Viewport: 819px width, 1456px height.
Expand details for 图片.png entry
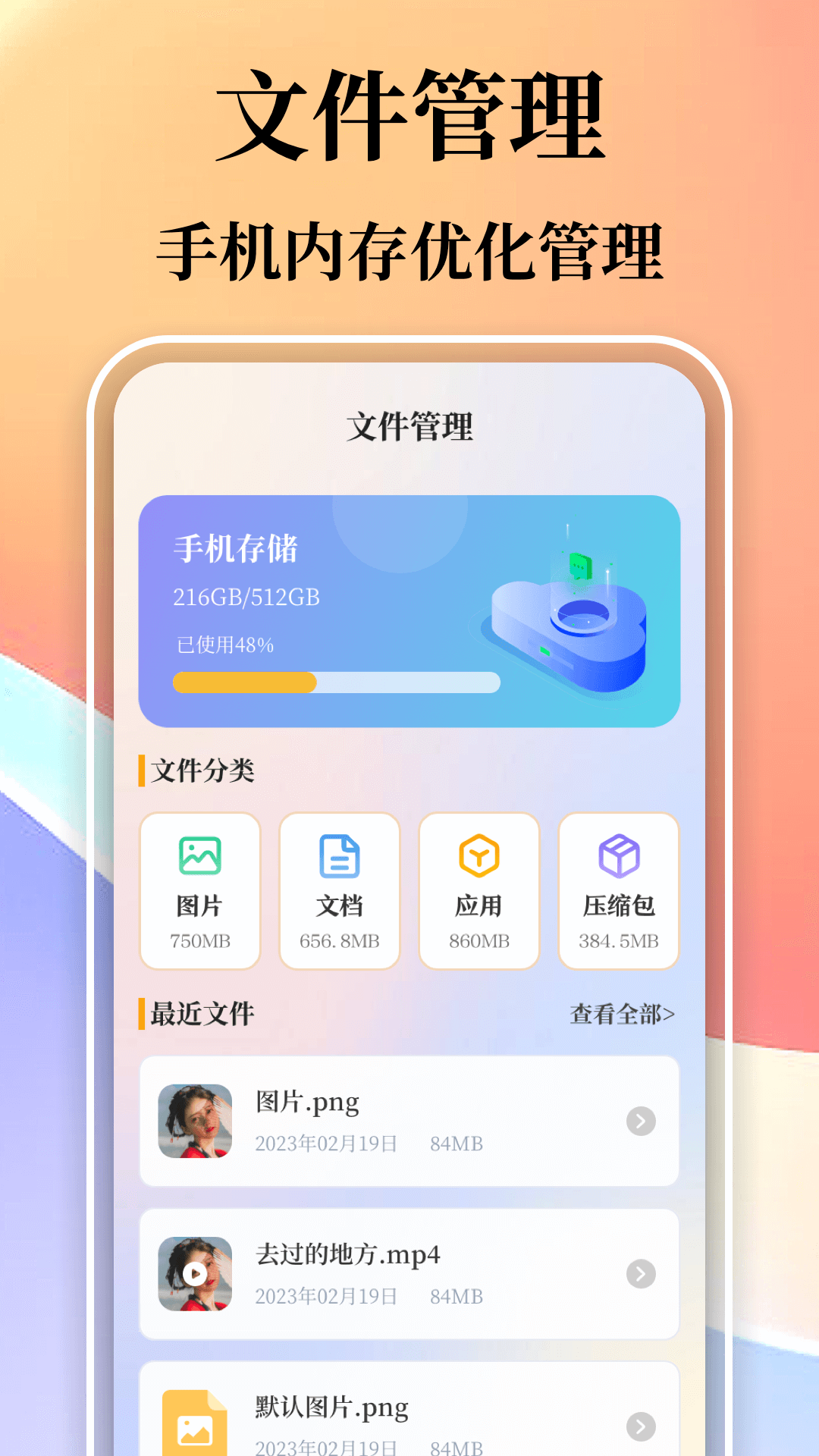coord(641,1121)
